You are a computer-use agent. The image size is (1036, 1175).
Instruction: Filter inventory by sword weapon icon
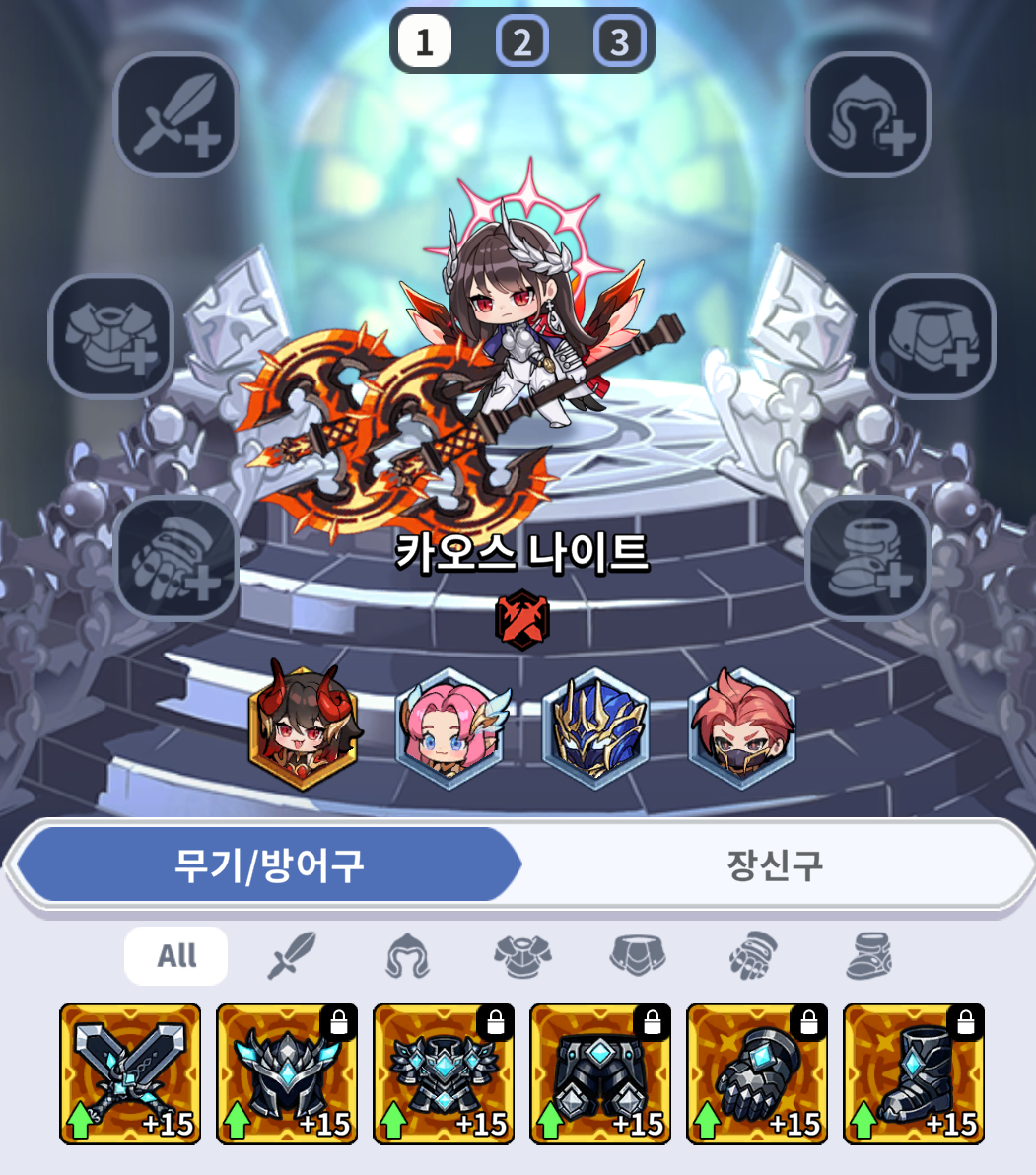coord(293,955)
